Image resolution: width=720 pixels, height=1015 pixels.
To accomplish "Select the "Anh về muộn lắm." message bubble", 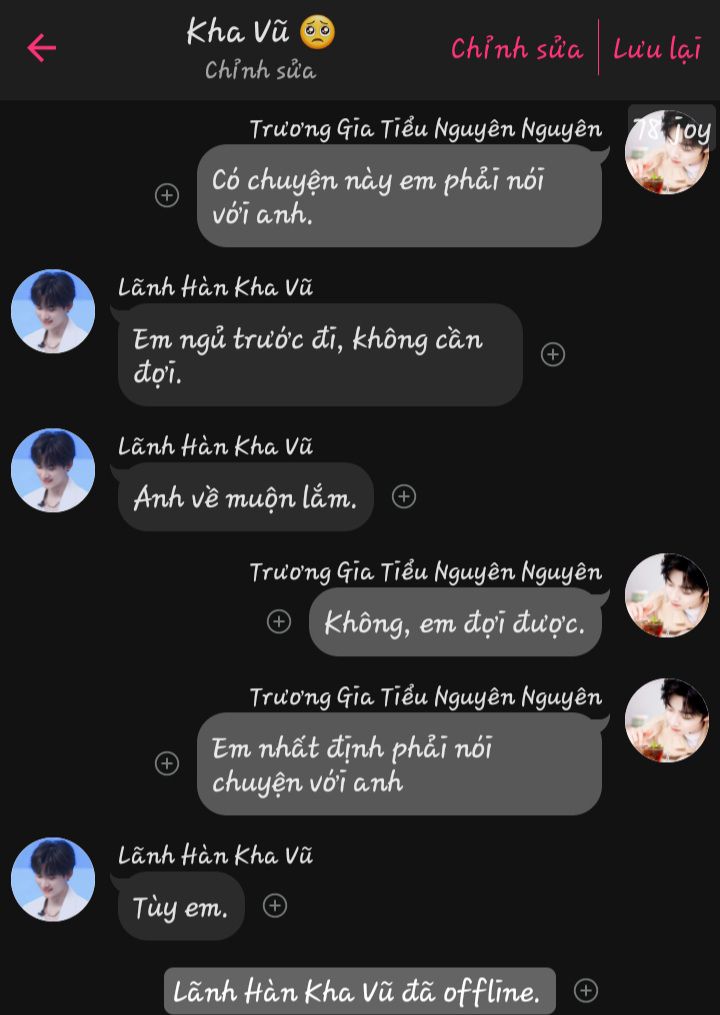I will click(x=245, y=497).
